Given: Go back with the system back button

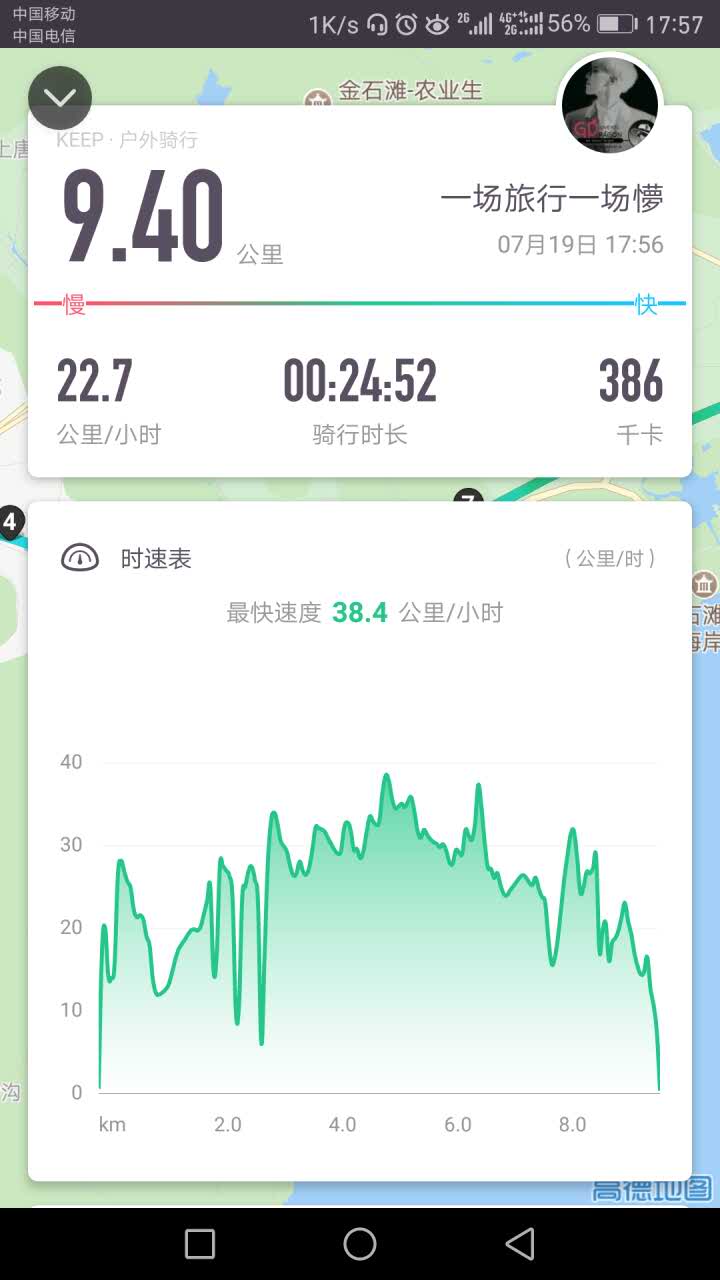Looking at the screenshot, I should pyautogui.click(x=519, y=1244).
